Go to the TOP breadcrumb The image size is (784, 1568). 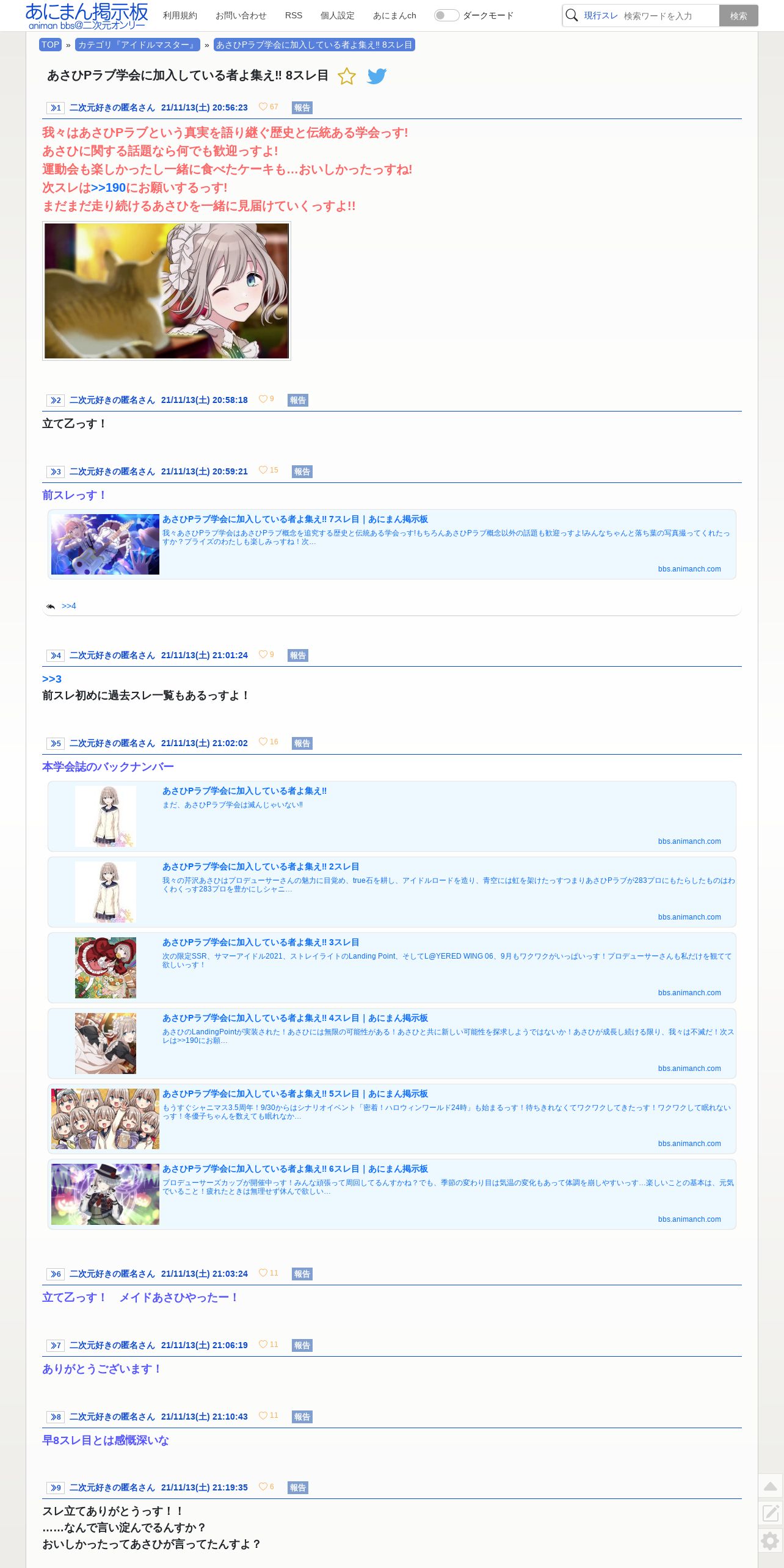pyautogui.click(x=50, y=45)
